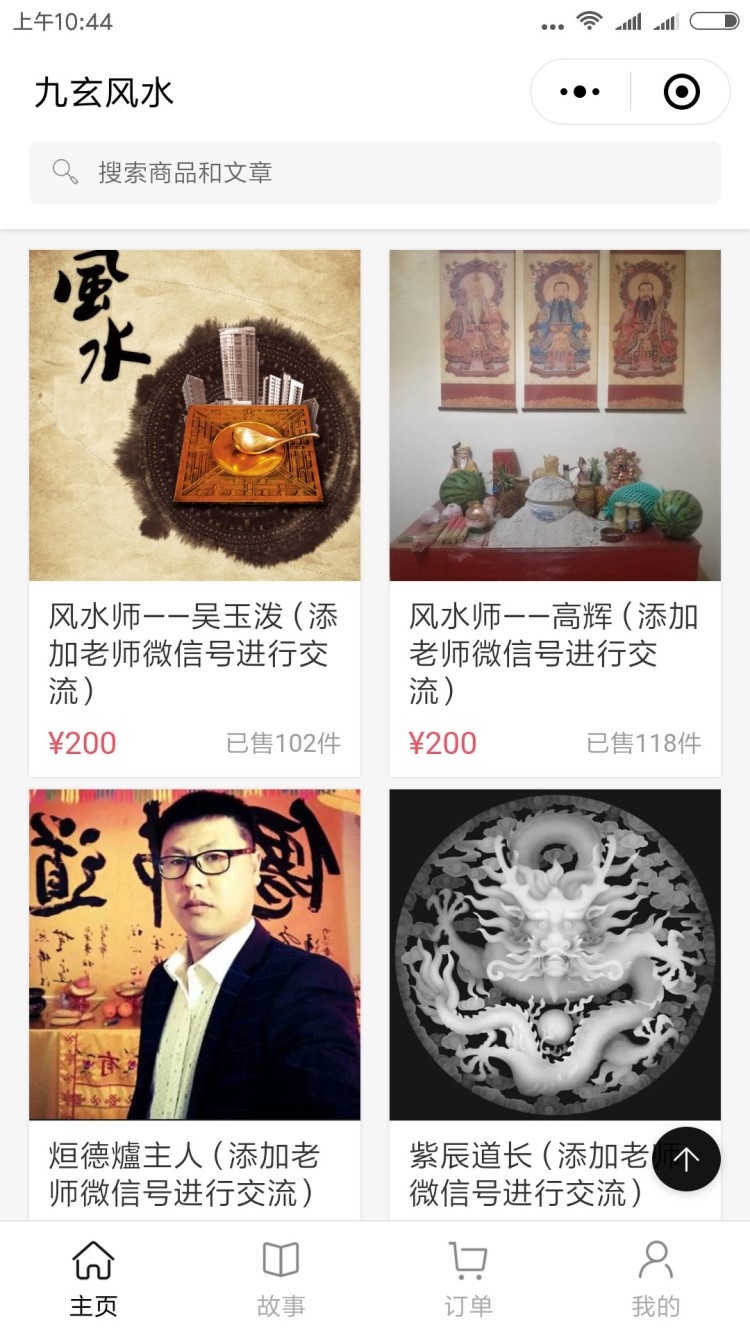The width and height of the screenshot is (750, 1333).
Task: Open the 我的 tab
Action: pyautogui.click(x=656, y=1278)
